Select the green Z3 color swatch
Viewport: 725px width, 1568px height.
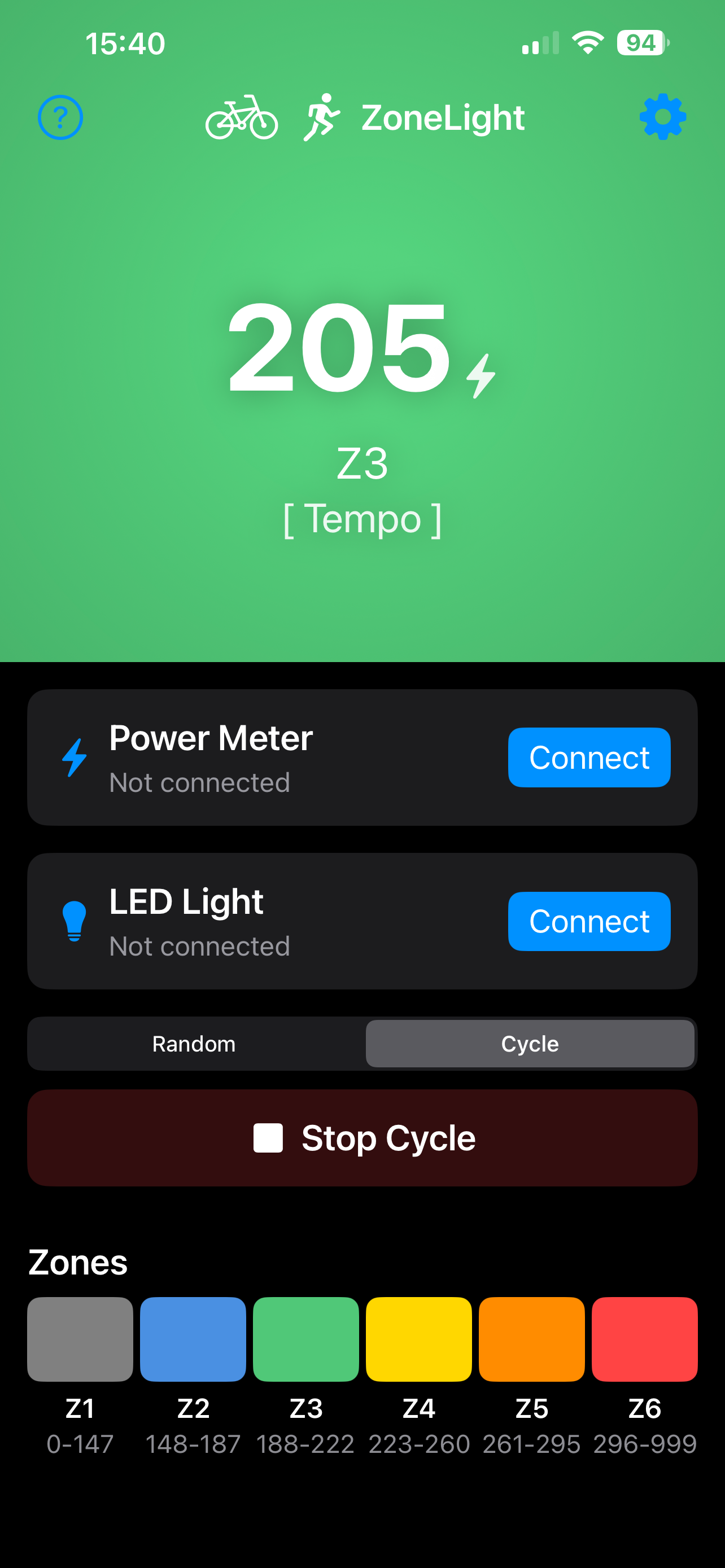[306, 1339]
